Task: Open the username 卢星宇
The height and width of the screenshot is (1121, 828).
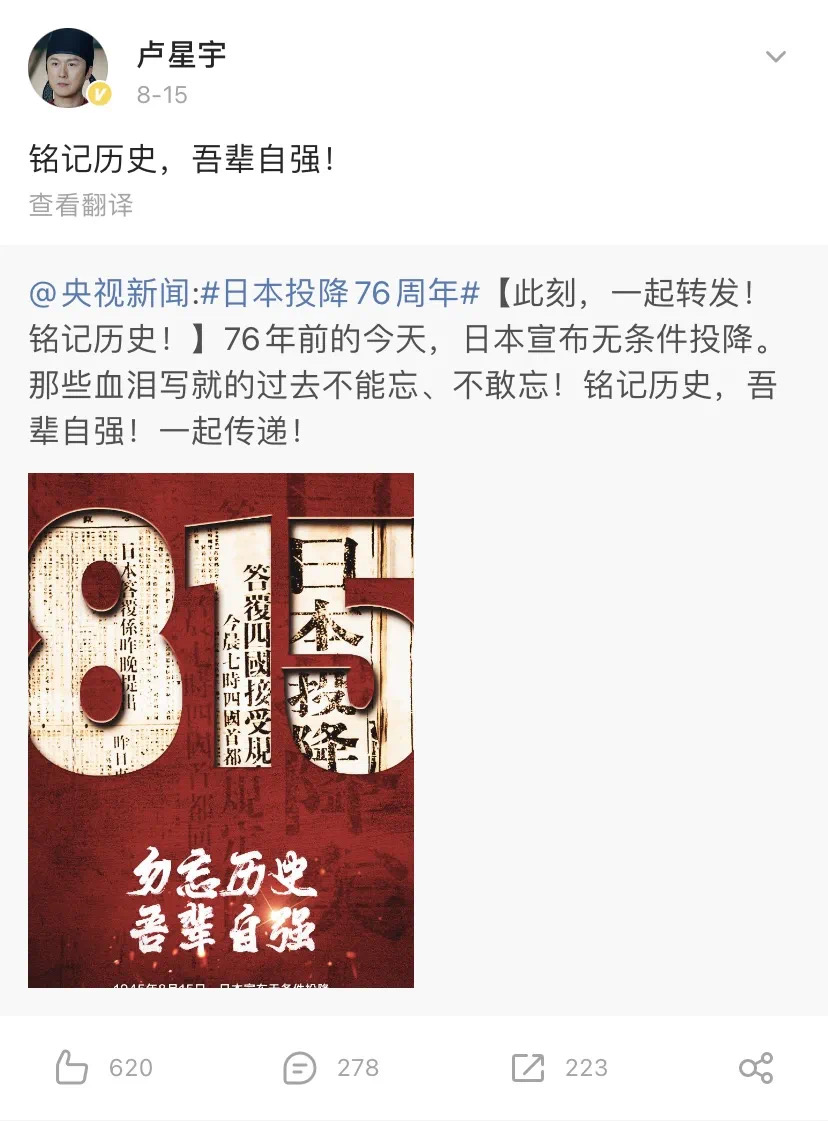Action: click(182, 54)
